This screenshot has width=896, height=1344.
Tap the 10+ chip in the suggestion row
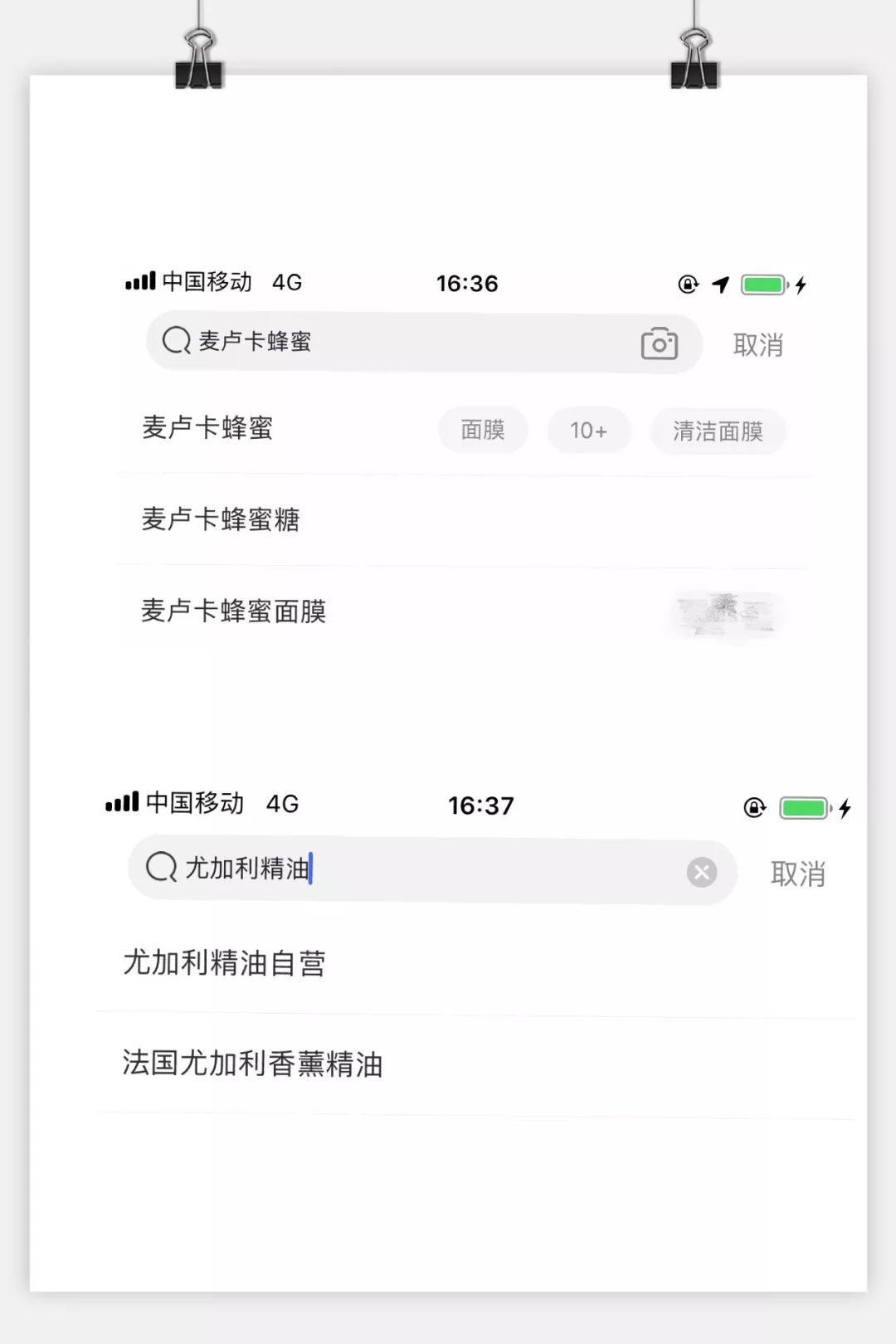[588, 431]
